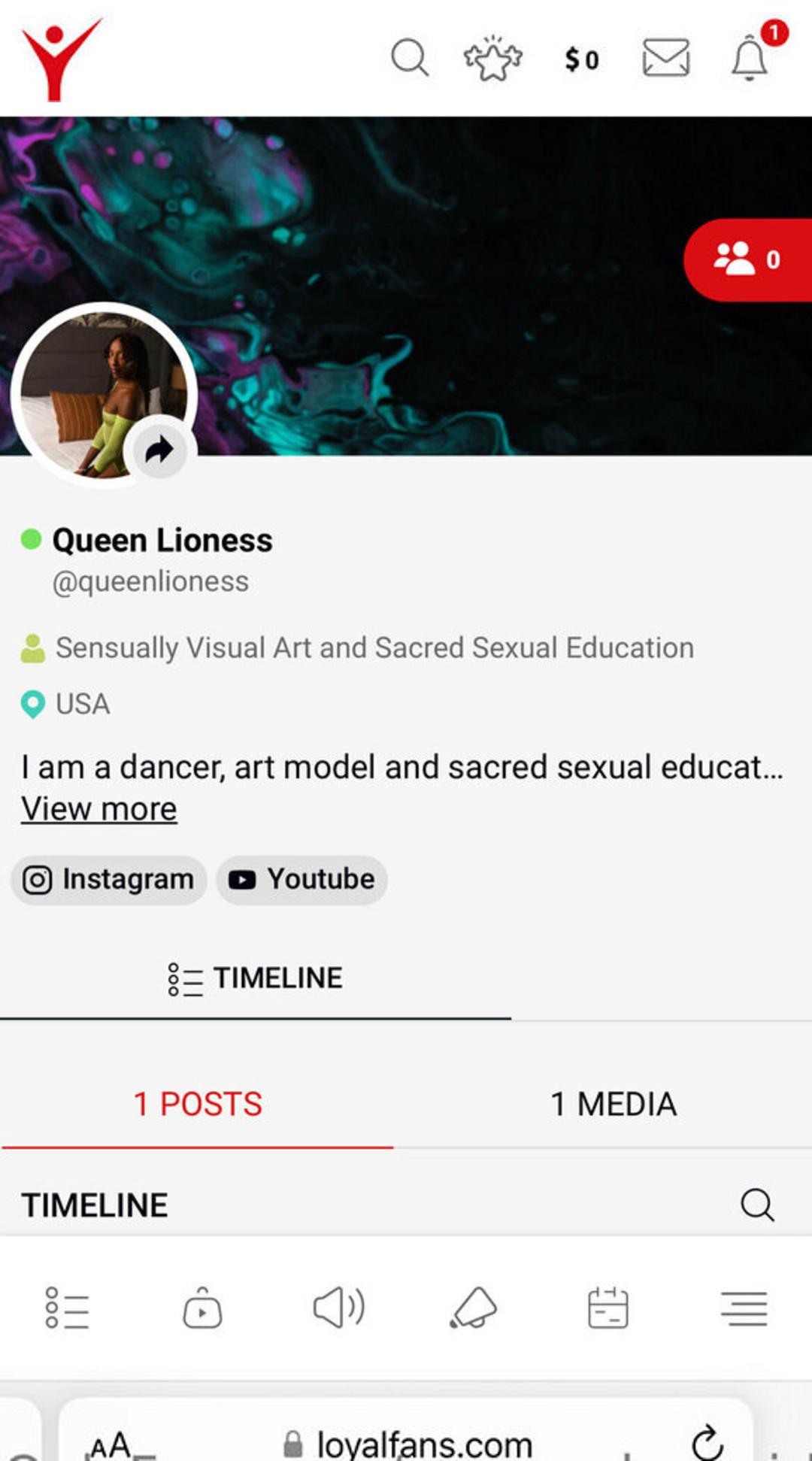
Task: Open the messages envelope
Action: tap(666, 58)
